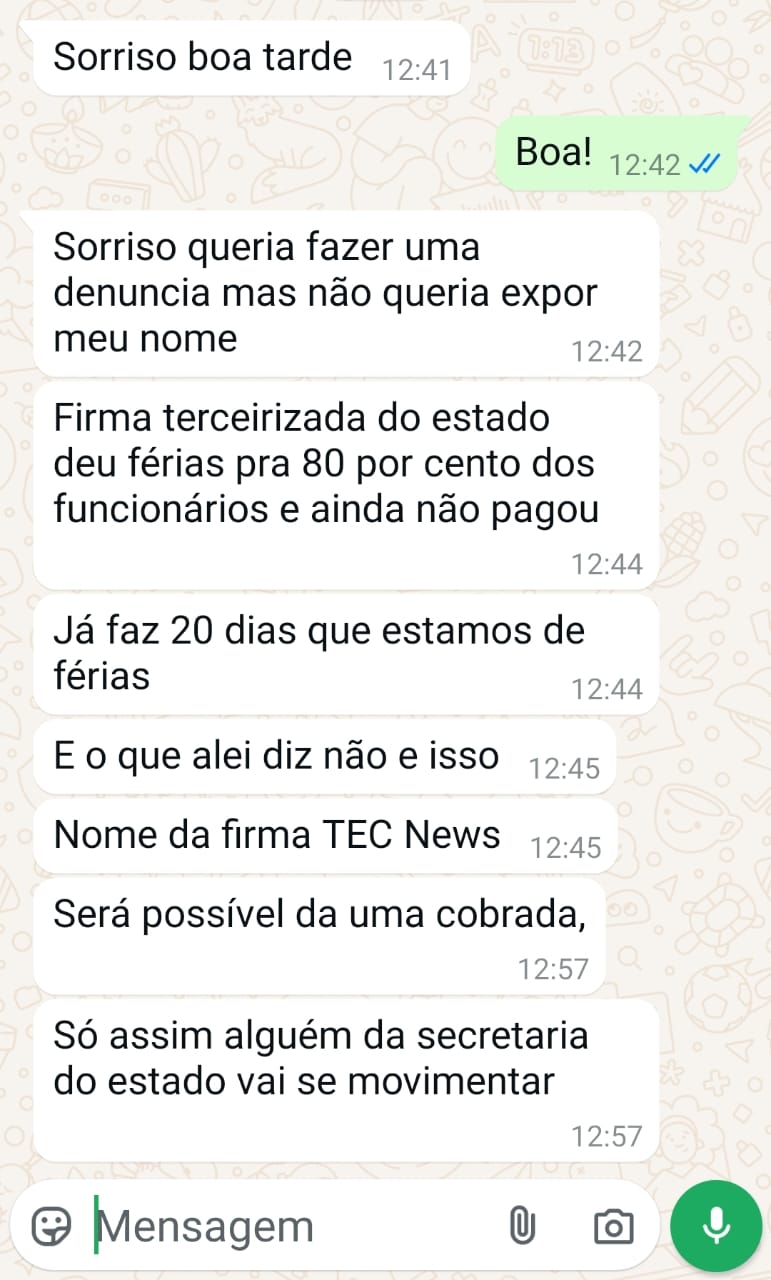
Task: Open the camera from message bar
Action: (613, 1226)
